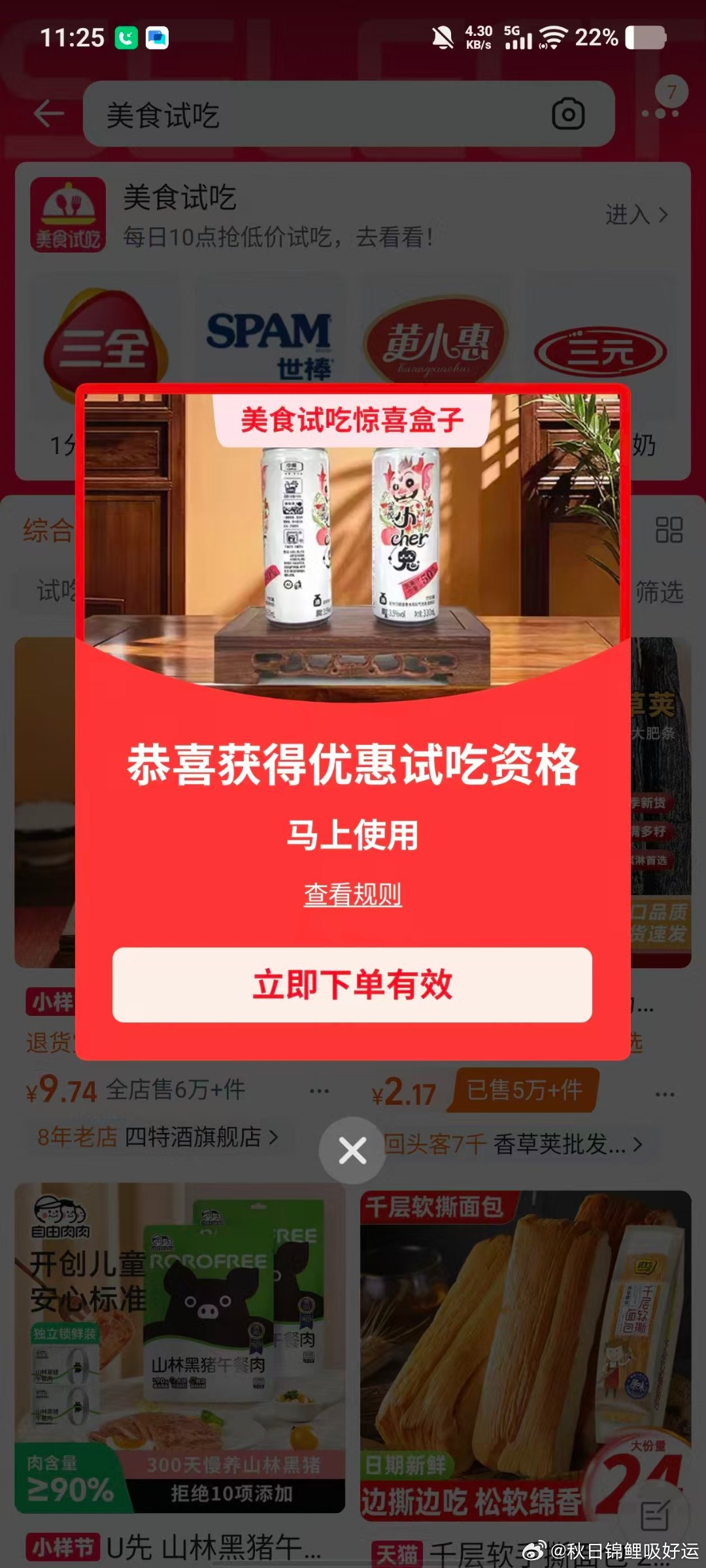Tap the 立即下单有效 button

click(352, 985)
